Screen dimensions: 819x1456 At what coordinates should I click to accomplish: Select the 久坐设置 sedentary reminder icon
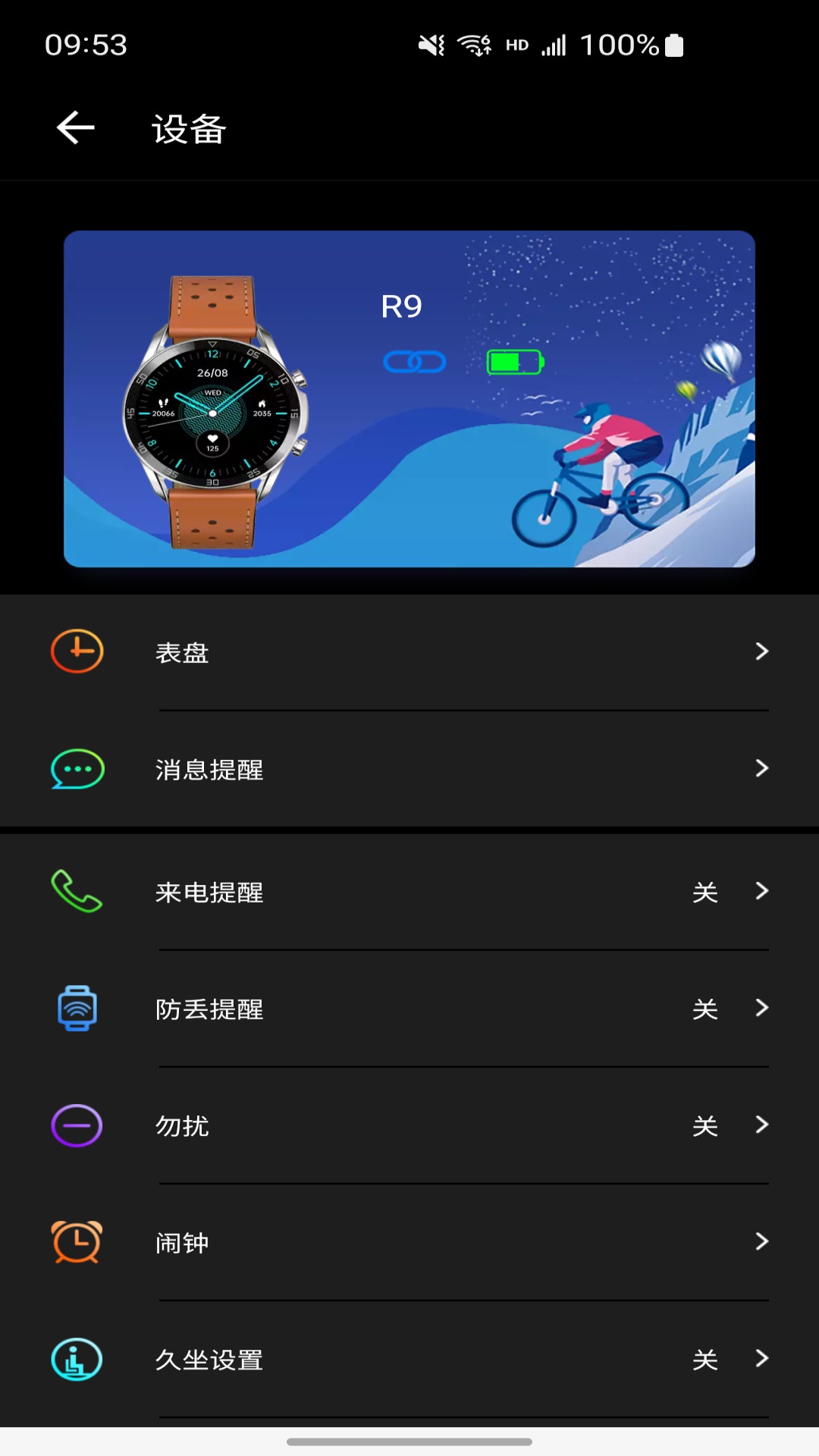(x=76, y=1359)
